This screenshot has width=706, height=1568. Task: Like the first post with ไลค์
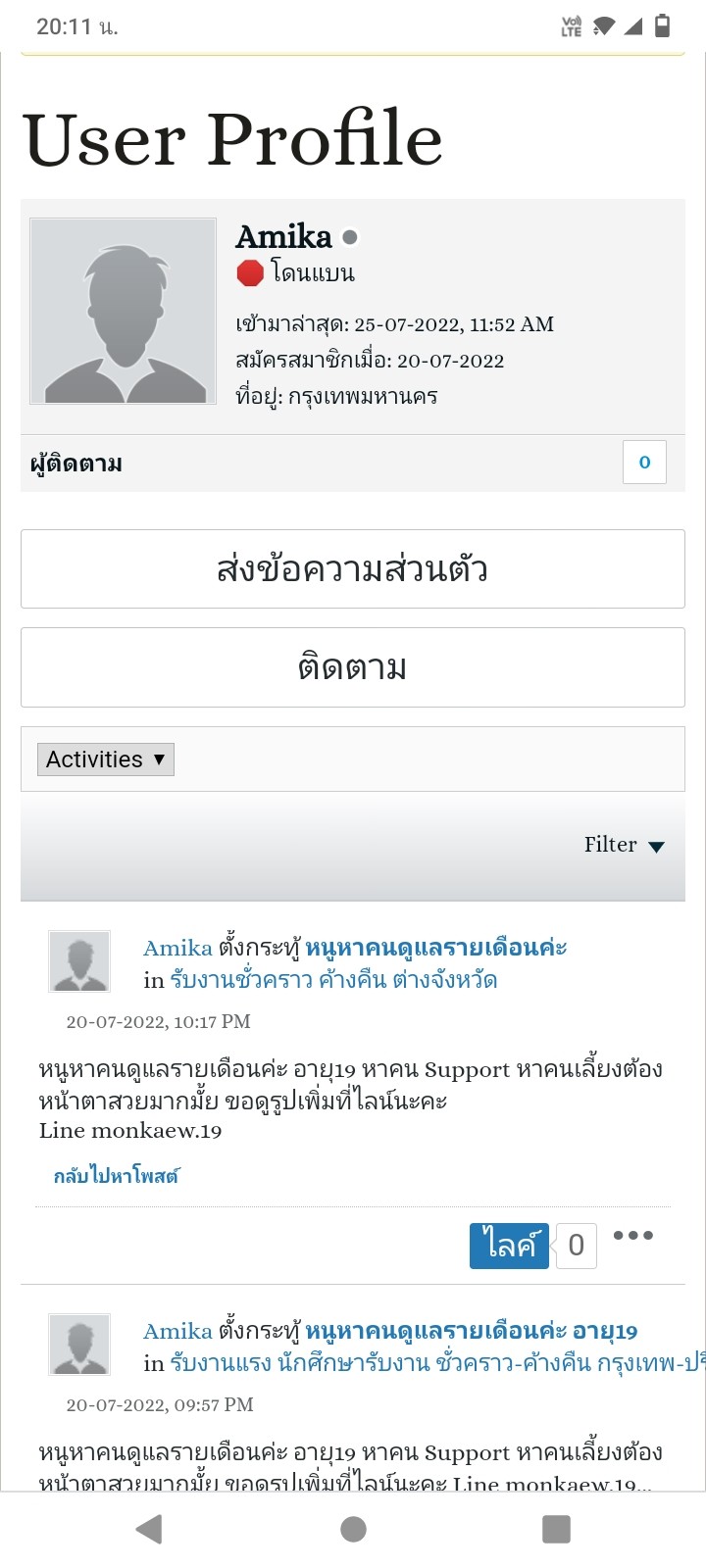pyautogui.click(x=509, y=1246)
